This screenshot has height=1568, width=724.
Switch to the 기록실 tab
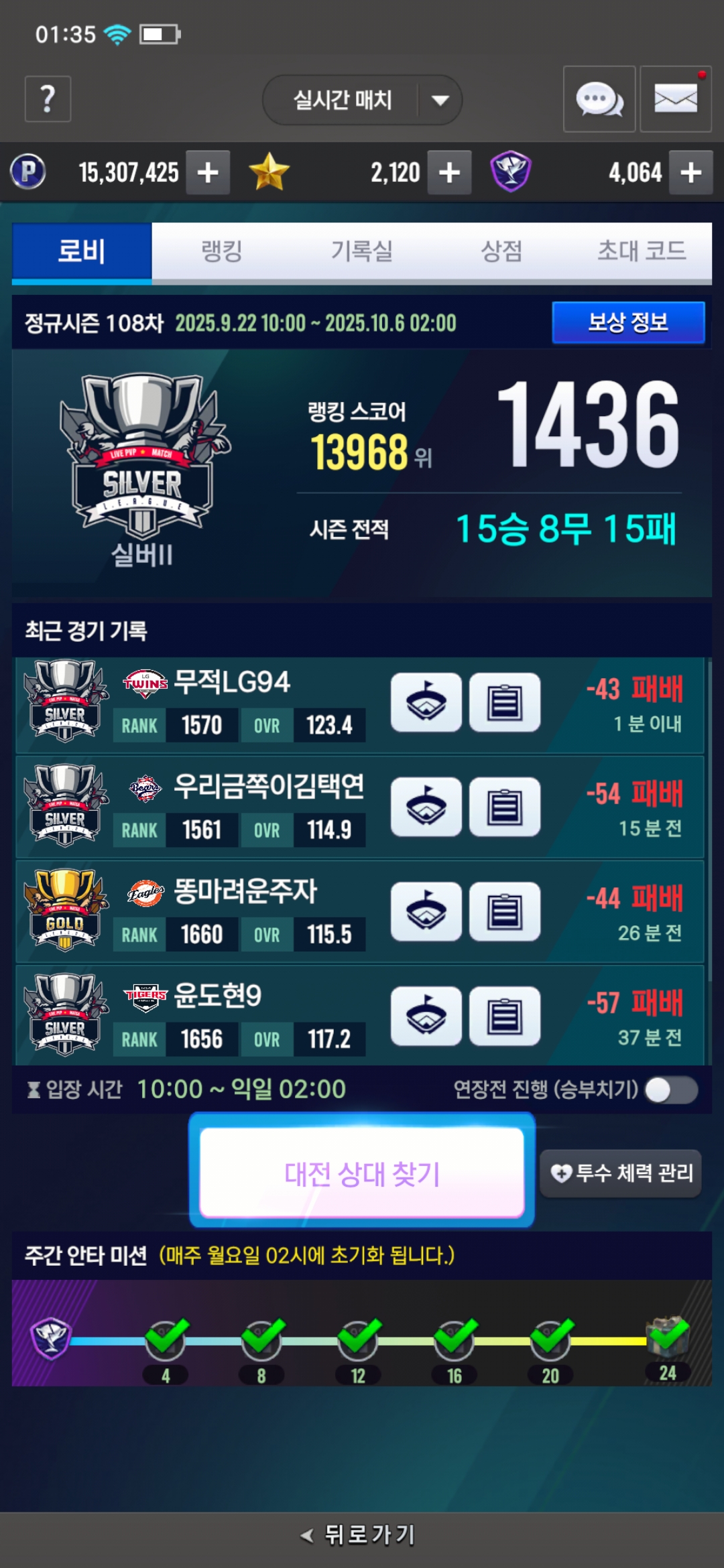[361, 251]
